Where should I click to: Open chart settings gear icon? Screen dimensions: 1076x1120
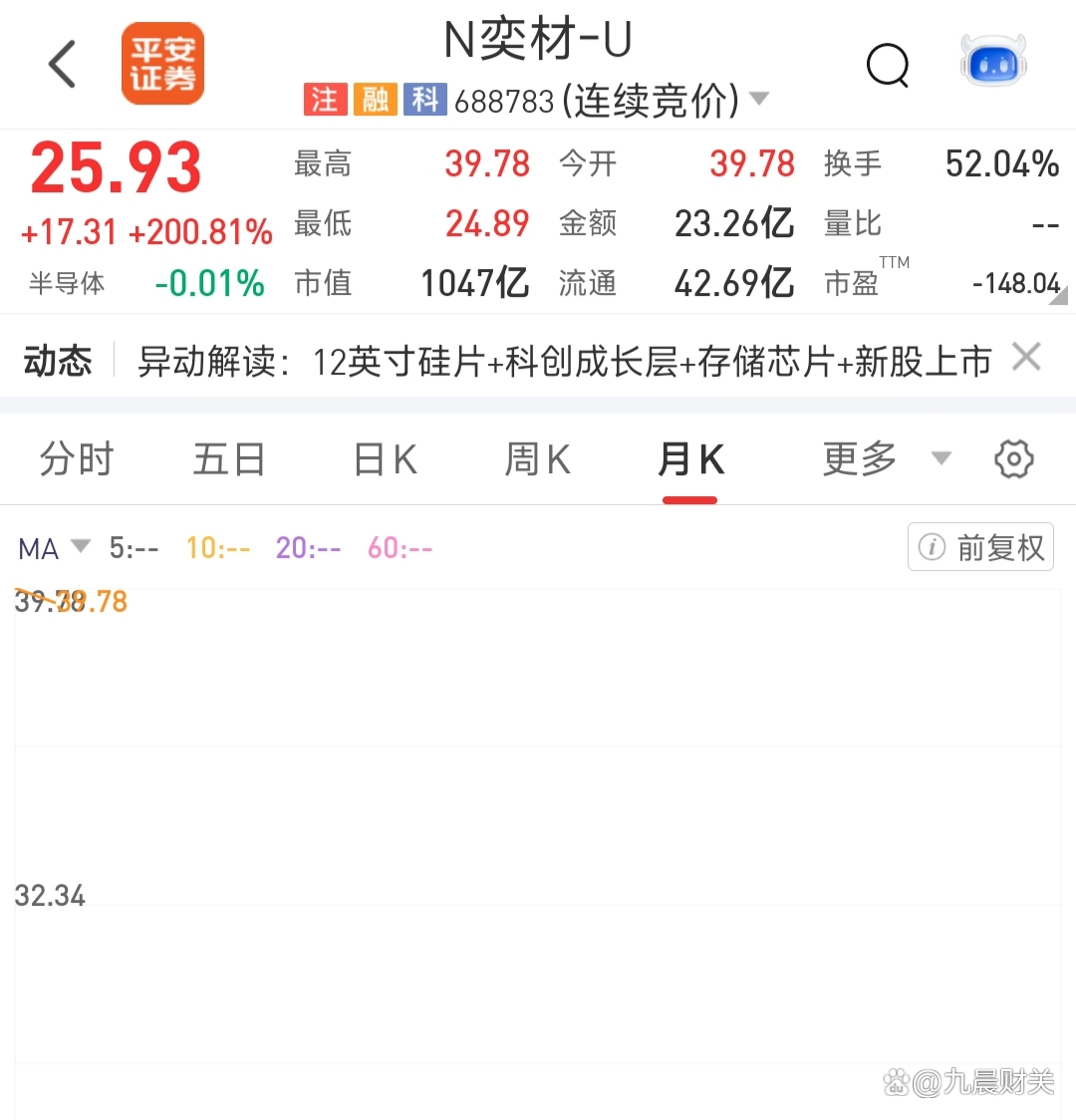click(x=1014, y=459)
